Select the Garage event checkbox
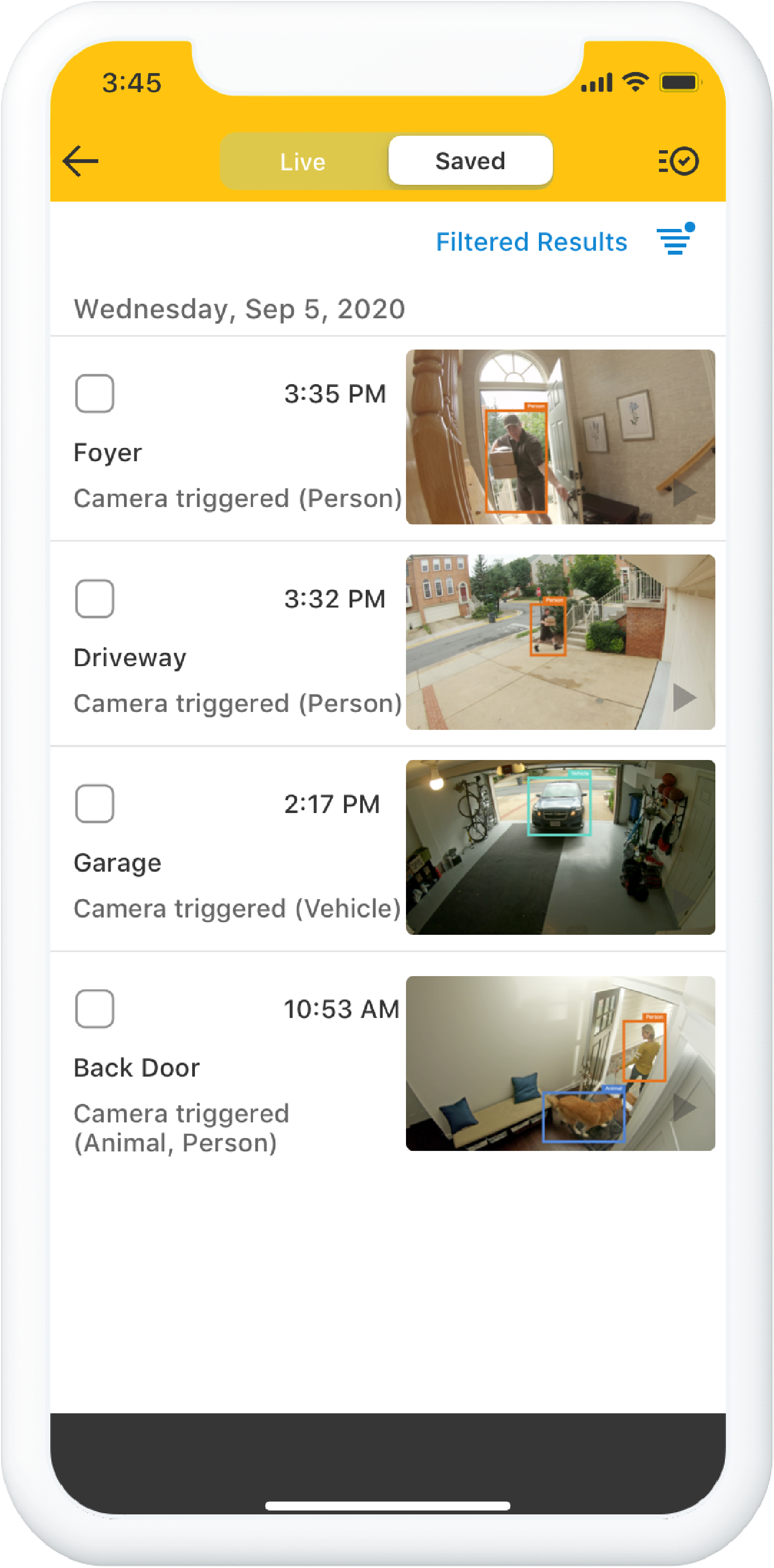 [94, 805]
